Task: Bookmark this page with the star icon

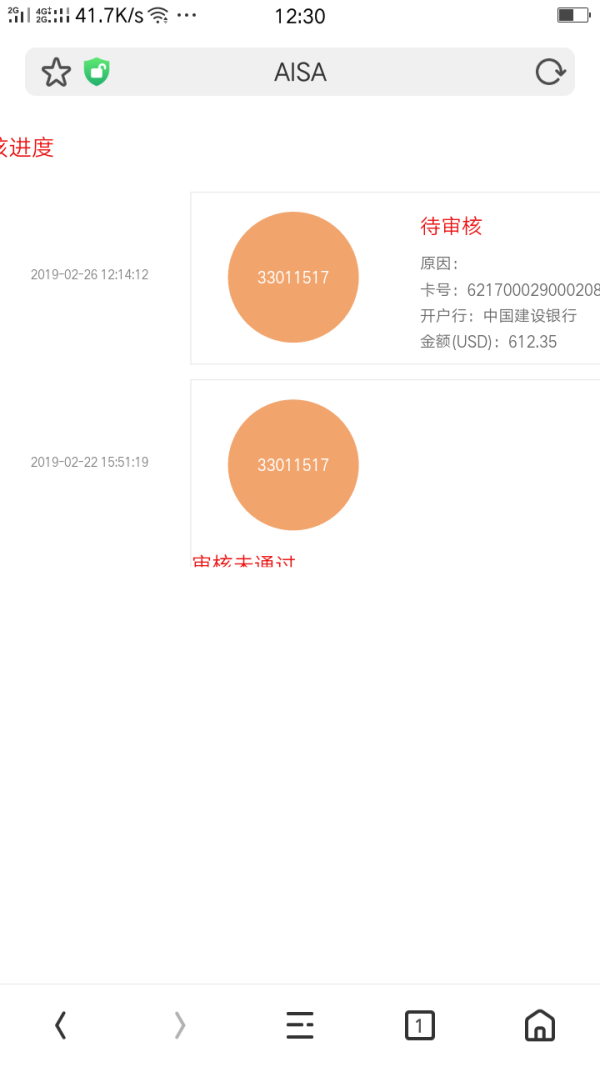Action: (56, 72)
